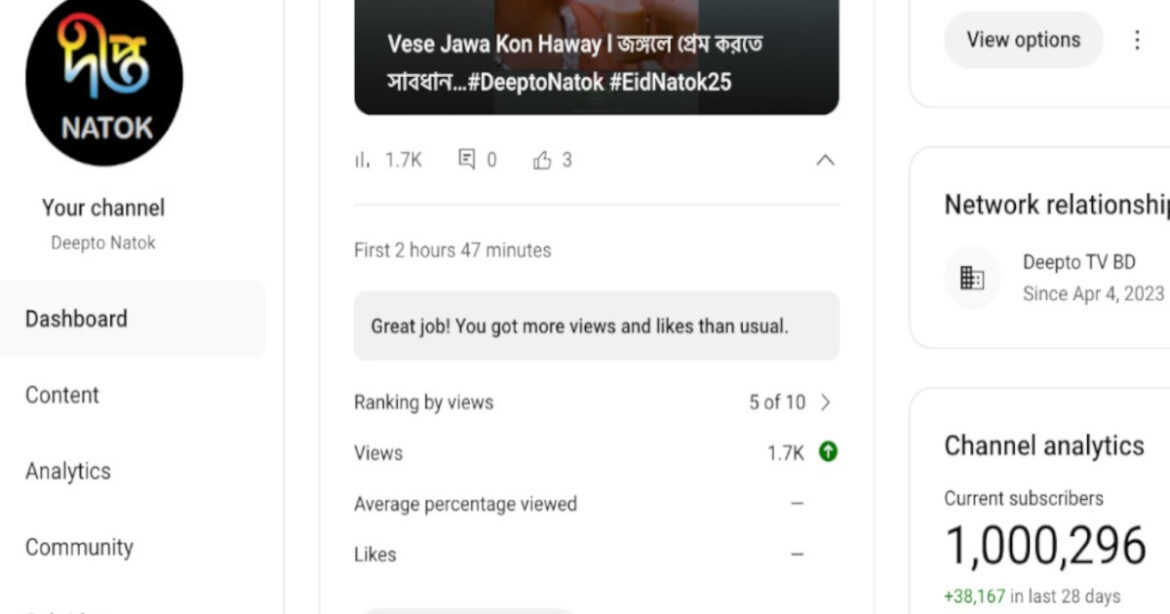
Task: Go to the Content section
Action: pyautogui.click(x=62, y=395)
